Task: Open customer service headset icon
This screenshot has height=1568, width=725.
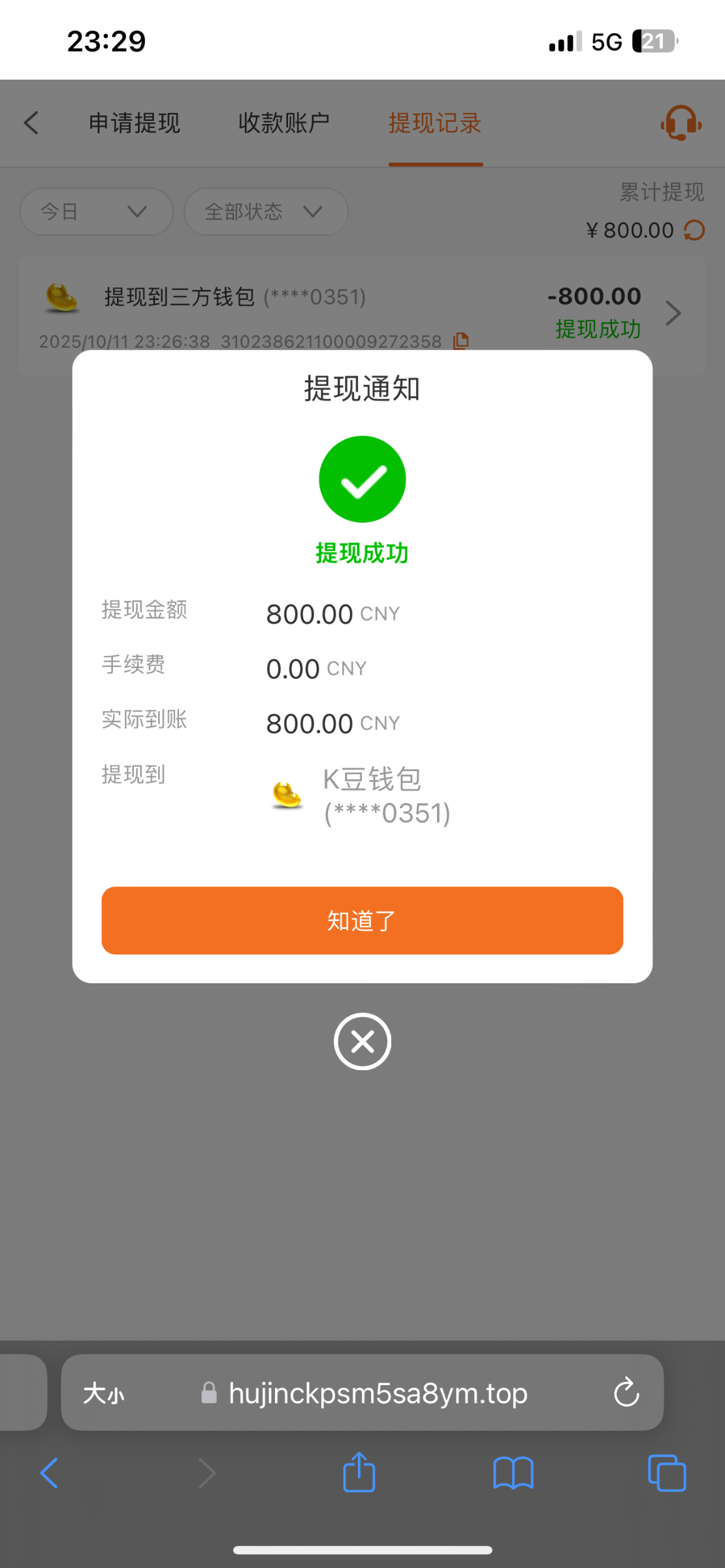Action: [x=679, y=123]
